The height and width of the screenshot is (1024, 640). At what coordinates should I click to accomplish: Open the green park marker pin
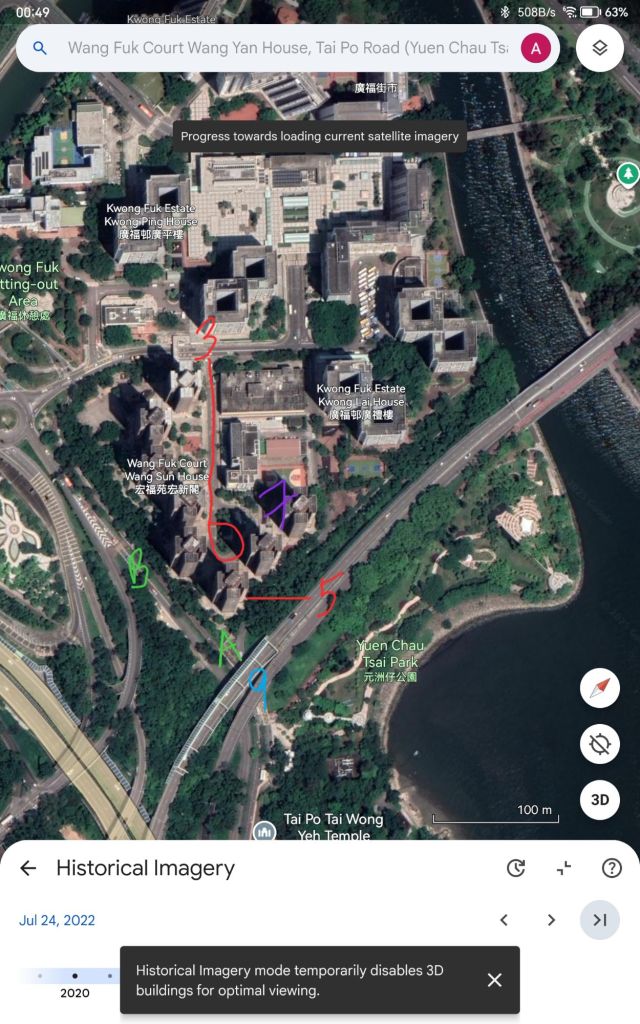tap(628, 175)
